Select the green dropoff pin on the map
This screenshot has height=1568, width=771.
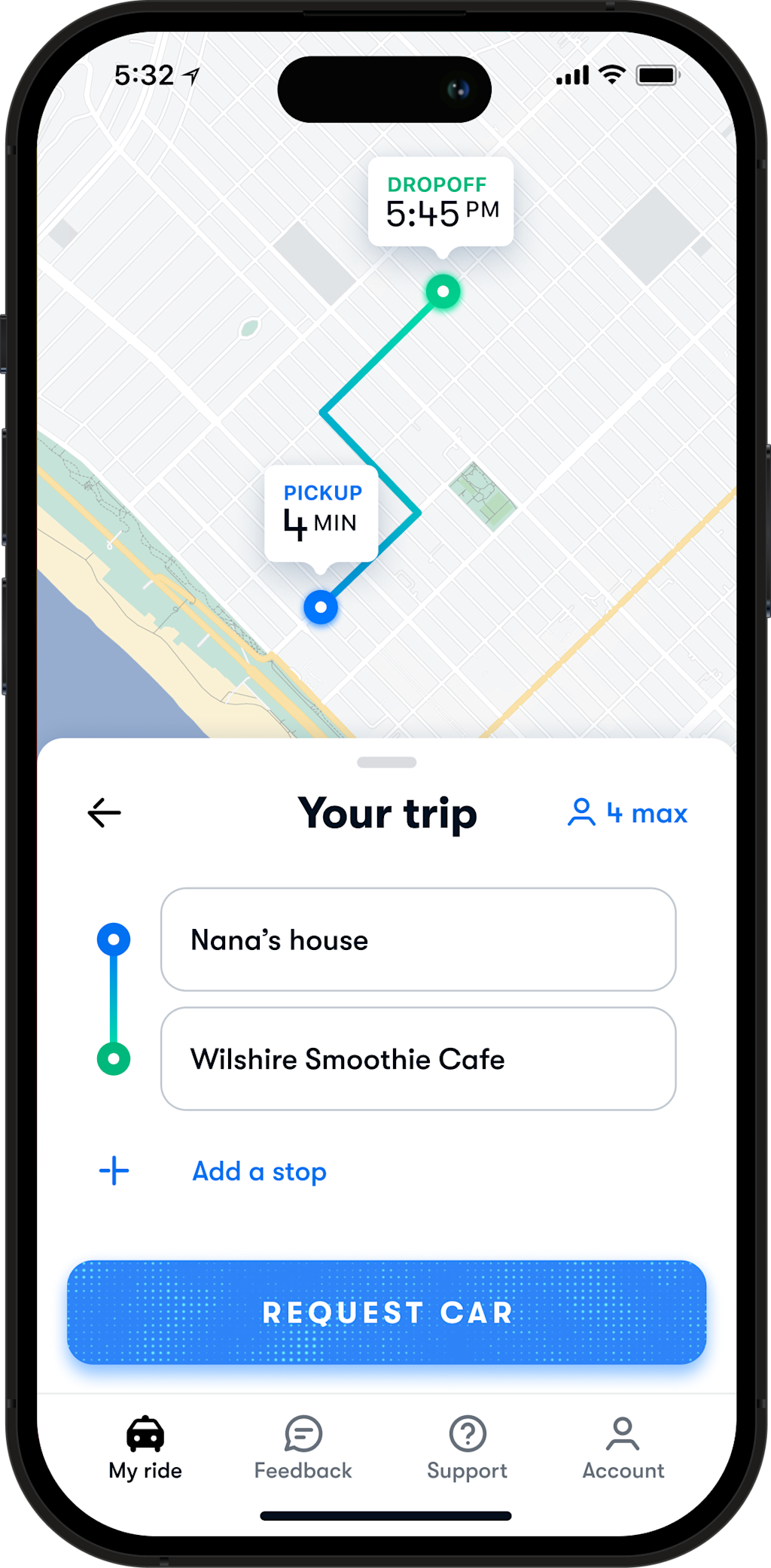(x=444, y=290)
